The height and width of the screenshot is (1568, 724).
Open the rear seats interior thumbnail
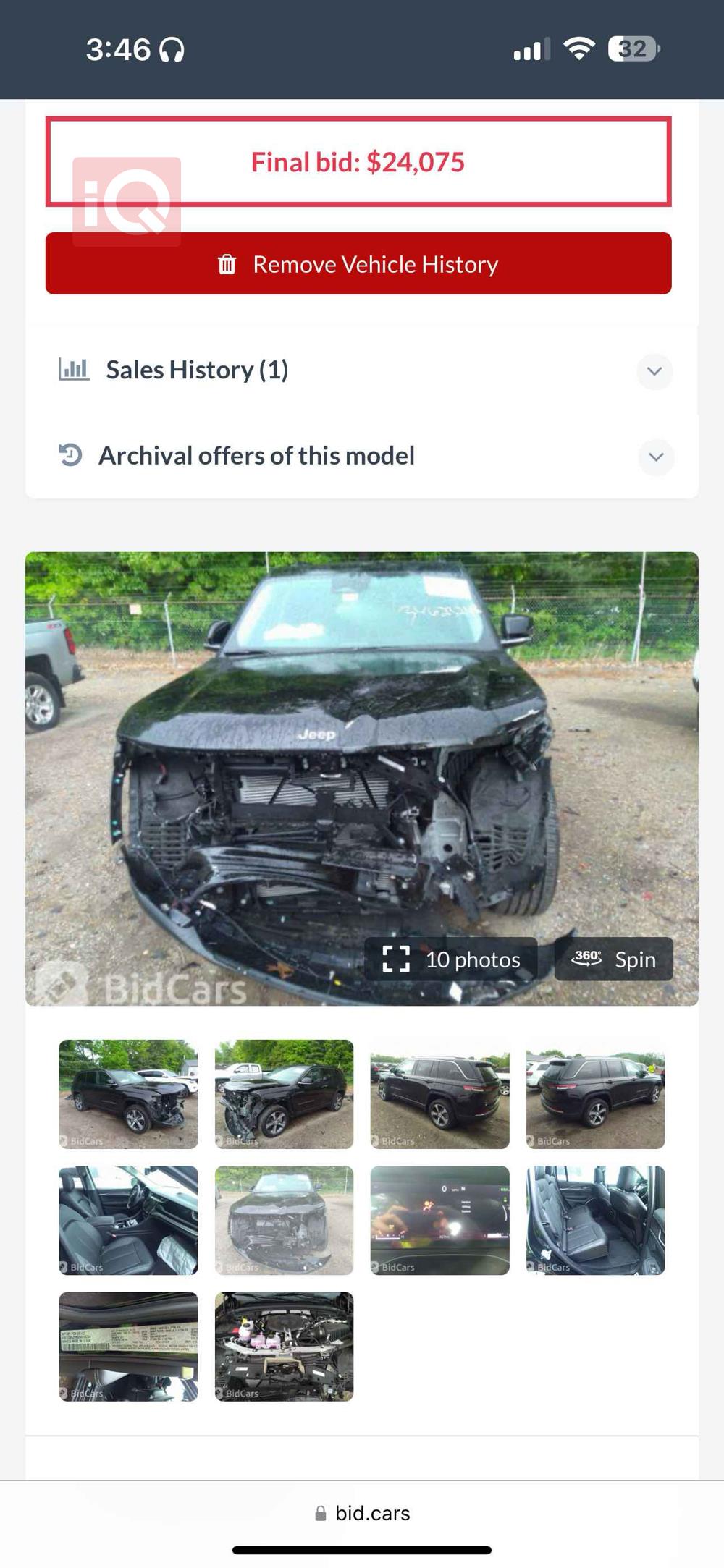pos(595,1220)
